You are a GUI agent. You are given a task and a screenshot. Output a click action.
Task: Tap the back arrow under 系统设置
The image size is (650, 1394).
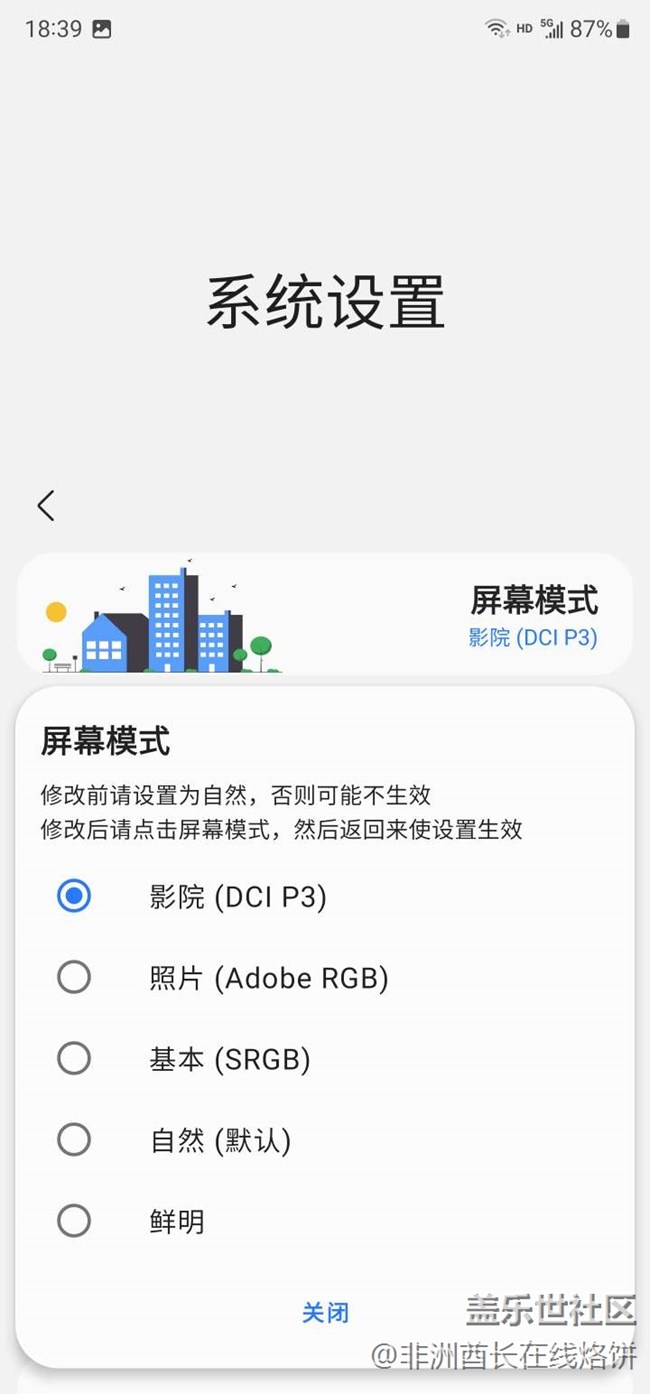(46, 506)
